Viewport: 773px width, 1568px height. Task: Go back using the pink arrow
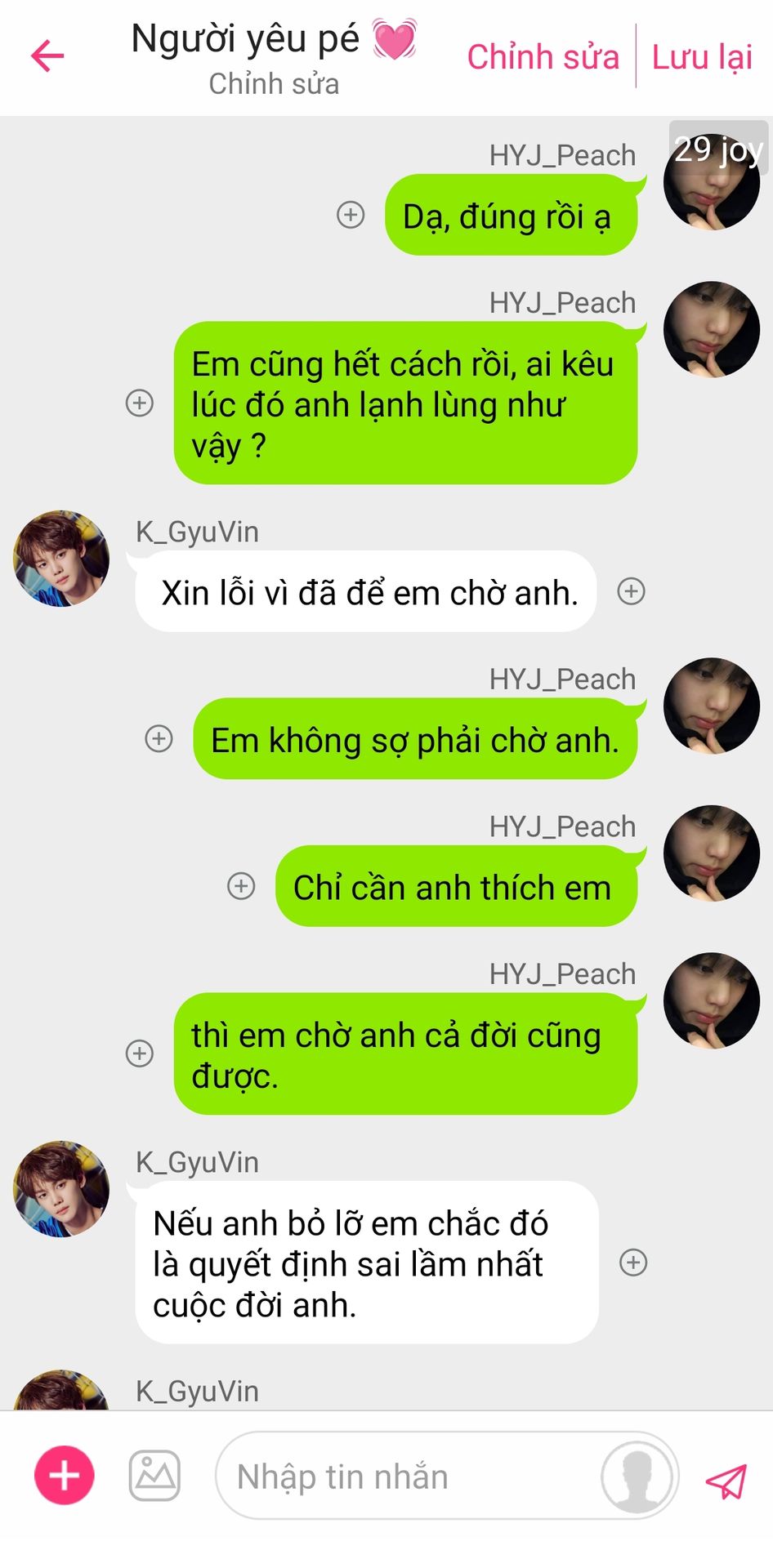47,56
